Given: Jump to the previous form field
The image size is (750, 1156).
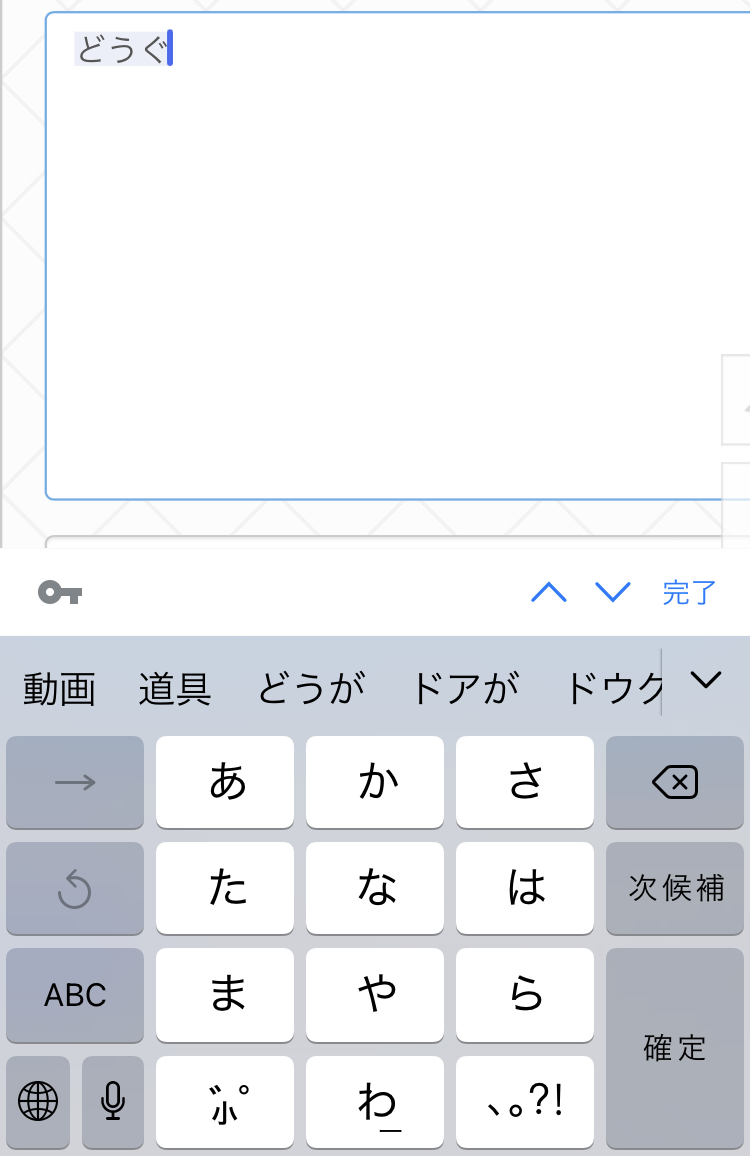Looking at the screenshot, I should [x=549, y=593].
